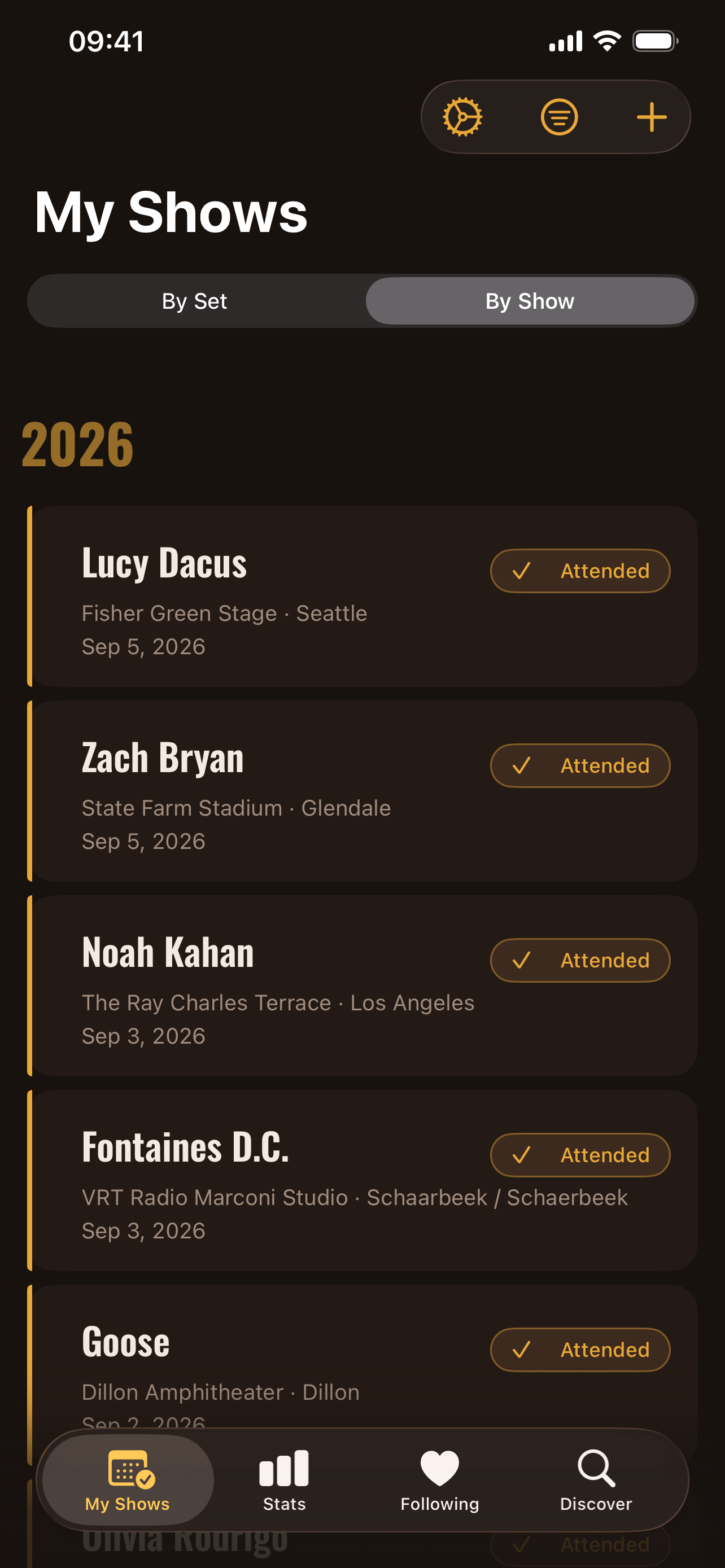
Task: Add a new show with the plus icon
Action: coord(652,117)
